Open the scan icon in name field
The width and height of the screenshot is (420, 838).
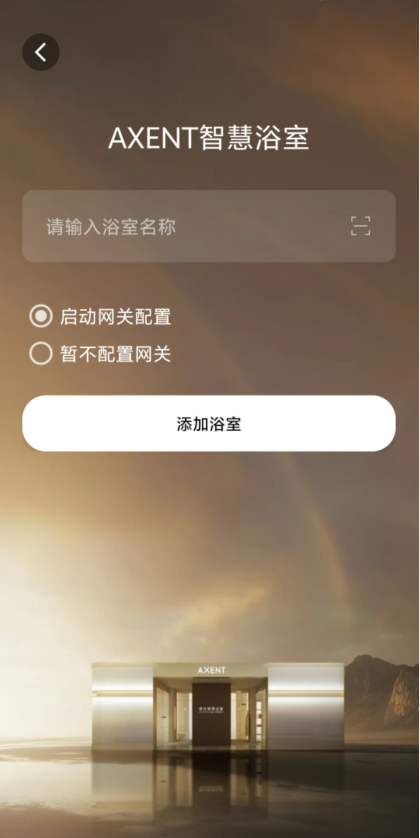(361, 226)
